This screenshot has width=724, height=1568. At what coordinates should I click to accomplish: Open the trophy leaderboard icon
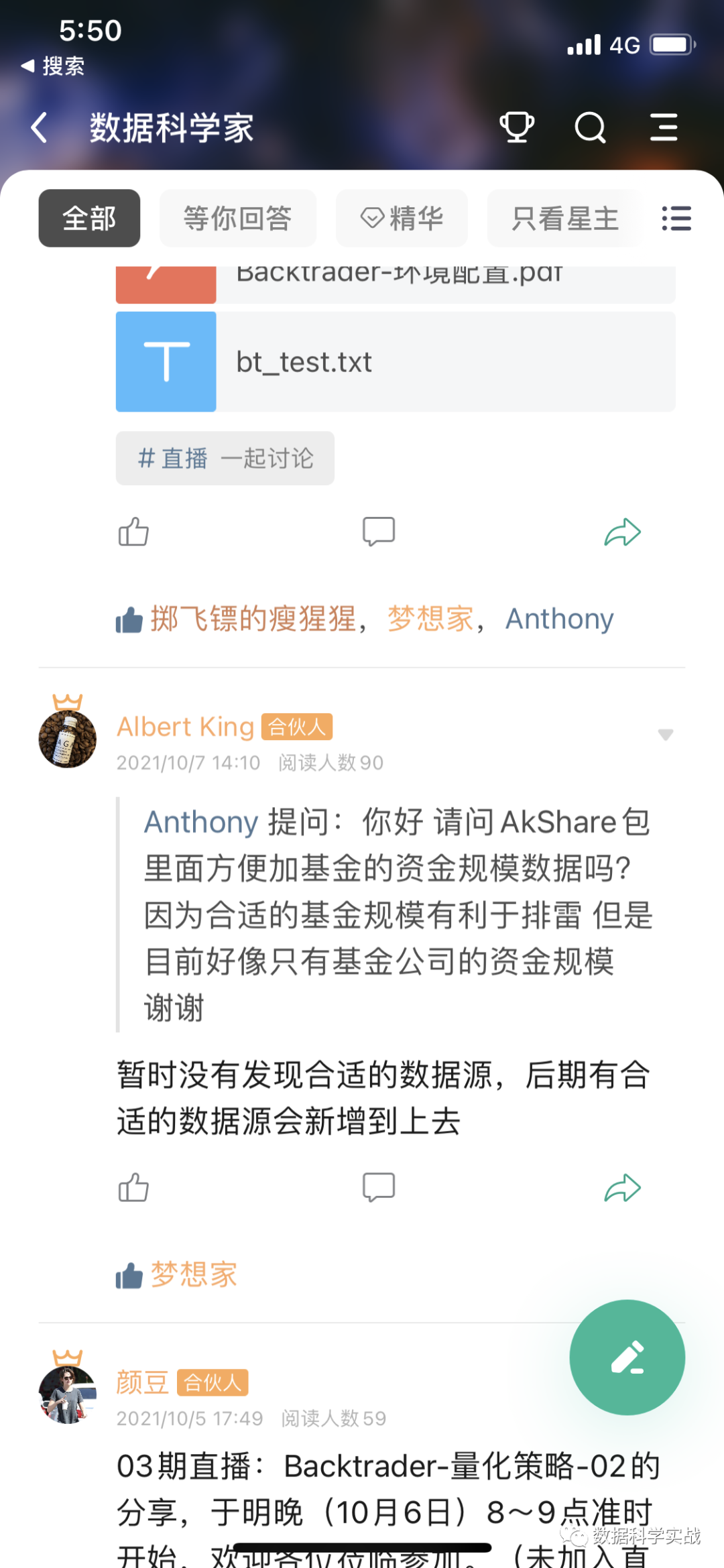(x=516, y=127)
